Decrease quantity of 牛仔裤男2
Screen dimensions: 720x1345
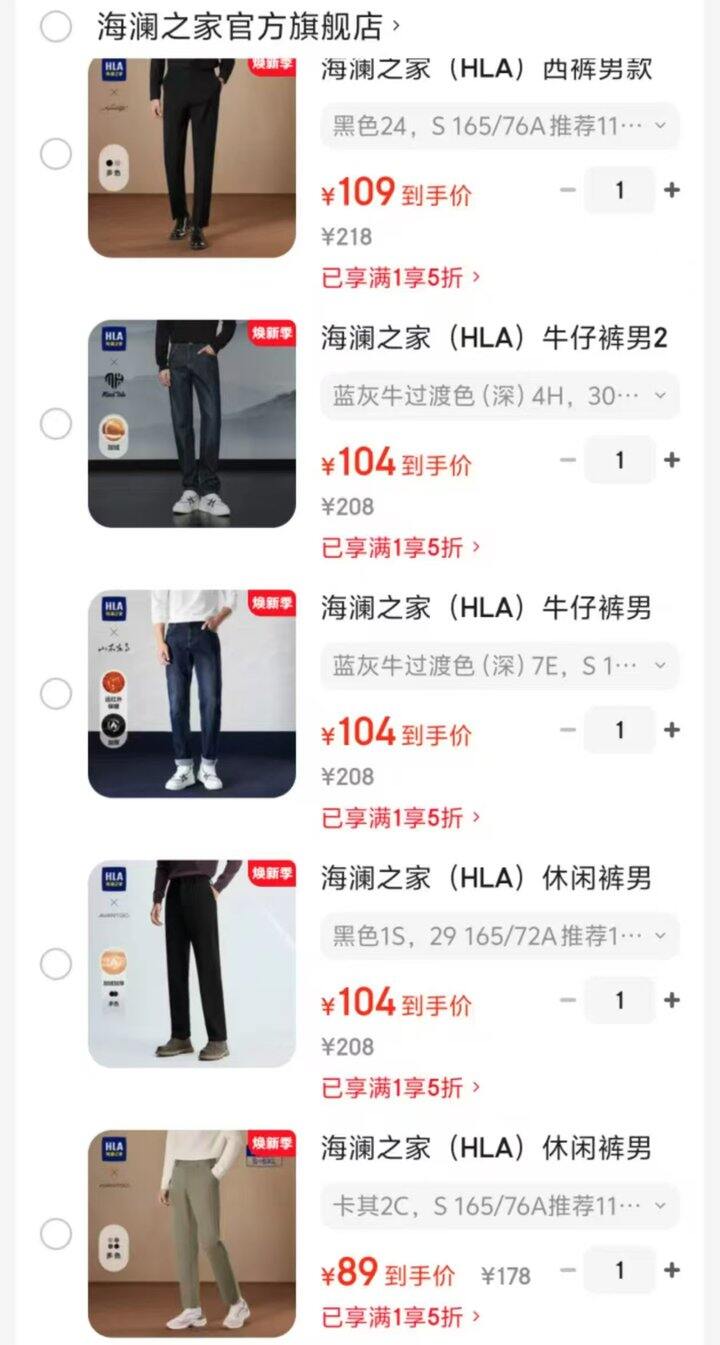tap(567, 460)
